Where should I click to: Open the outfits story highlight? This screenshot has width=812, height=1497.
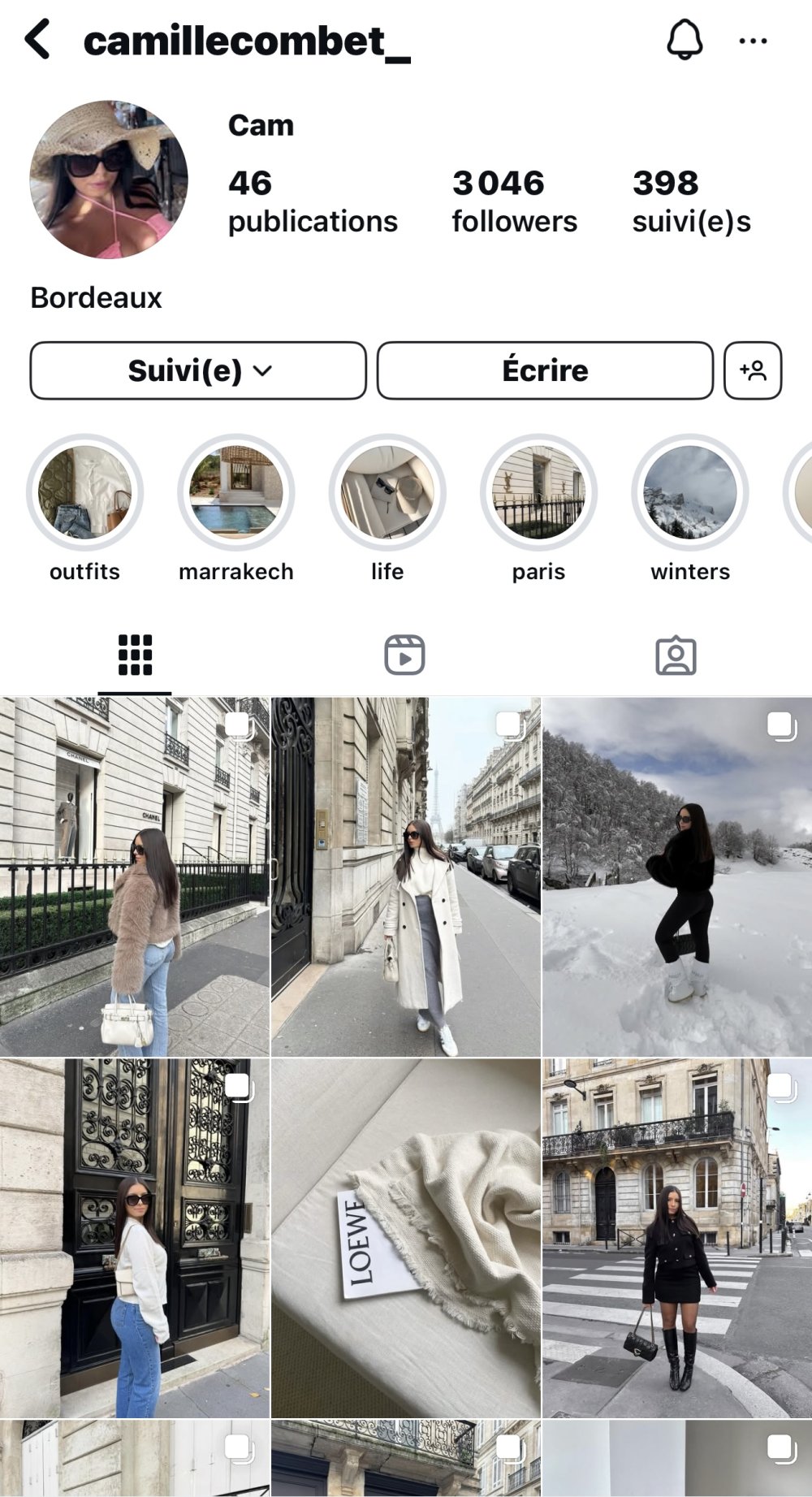[84, 492]
